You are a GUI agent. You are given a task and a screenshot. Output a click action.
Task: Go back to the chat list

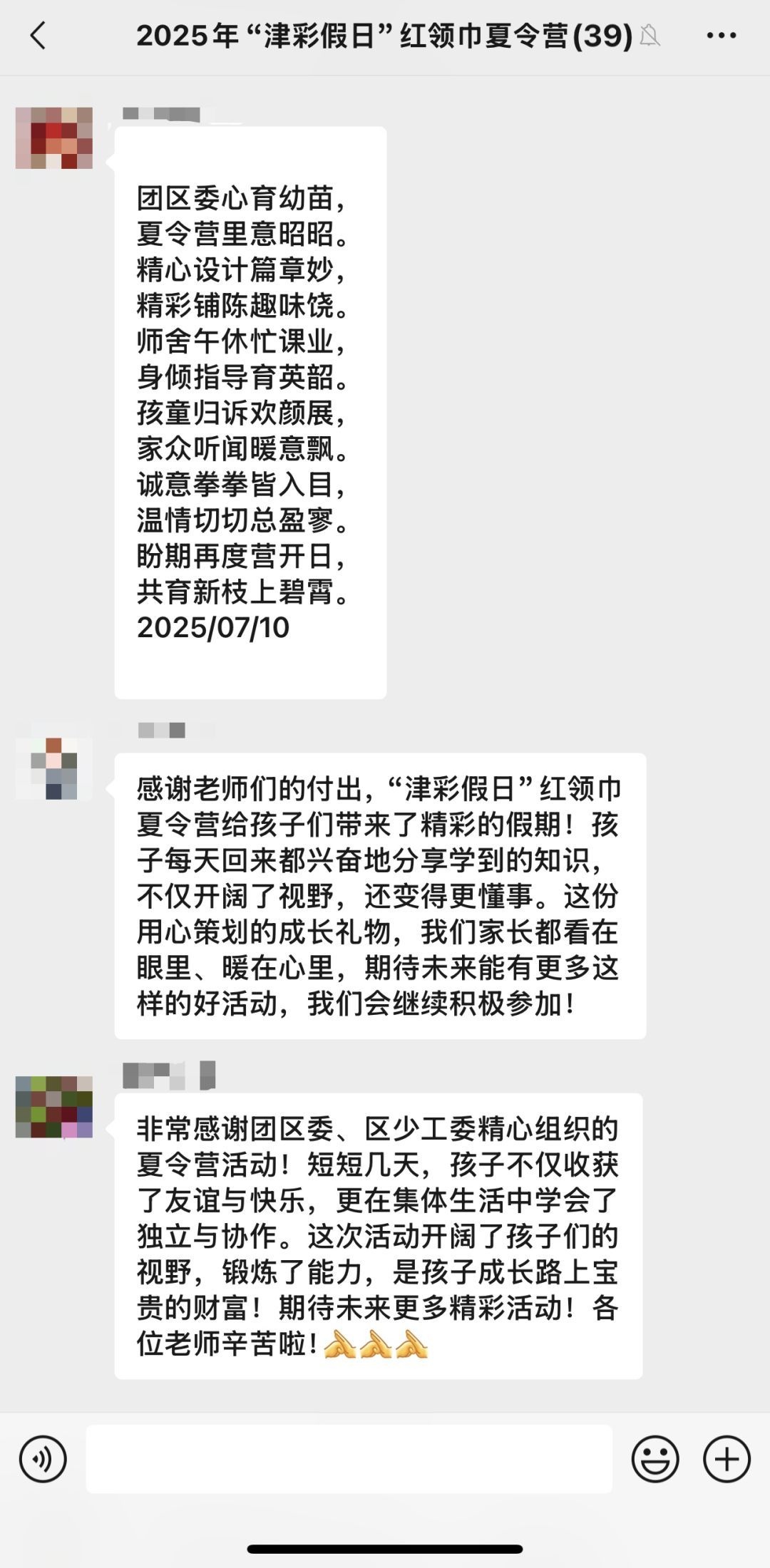[38, 36]
